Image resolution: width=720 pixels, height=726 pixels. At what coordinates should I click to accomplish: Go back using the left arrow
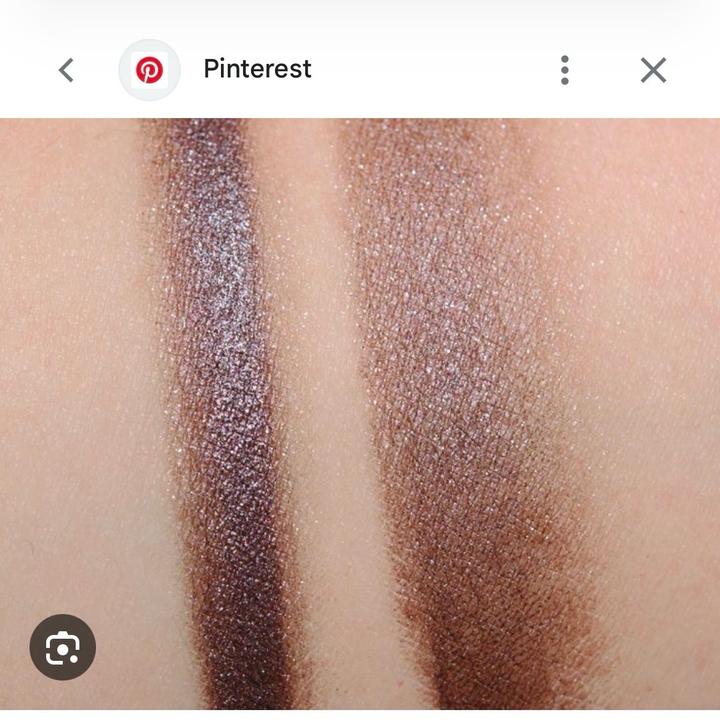[x=66, y=70]
